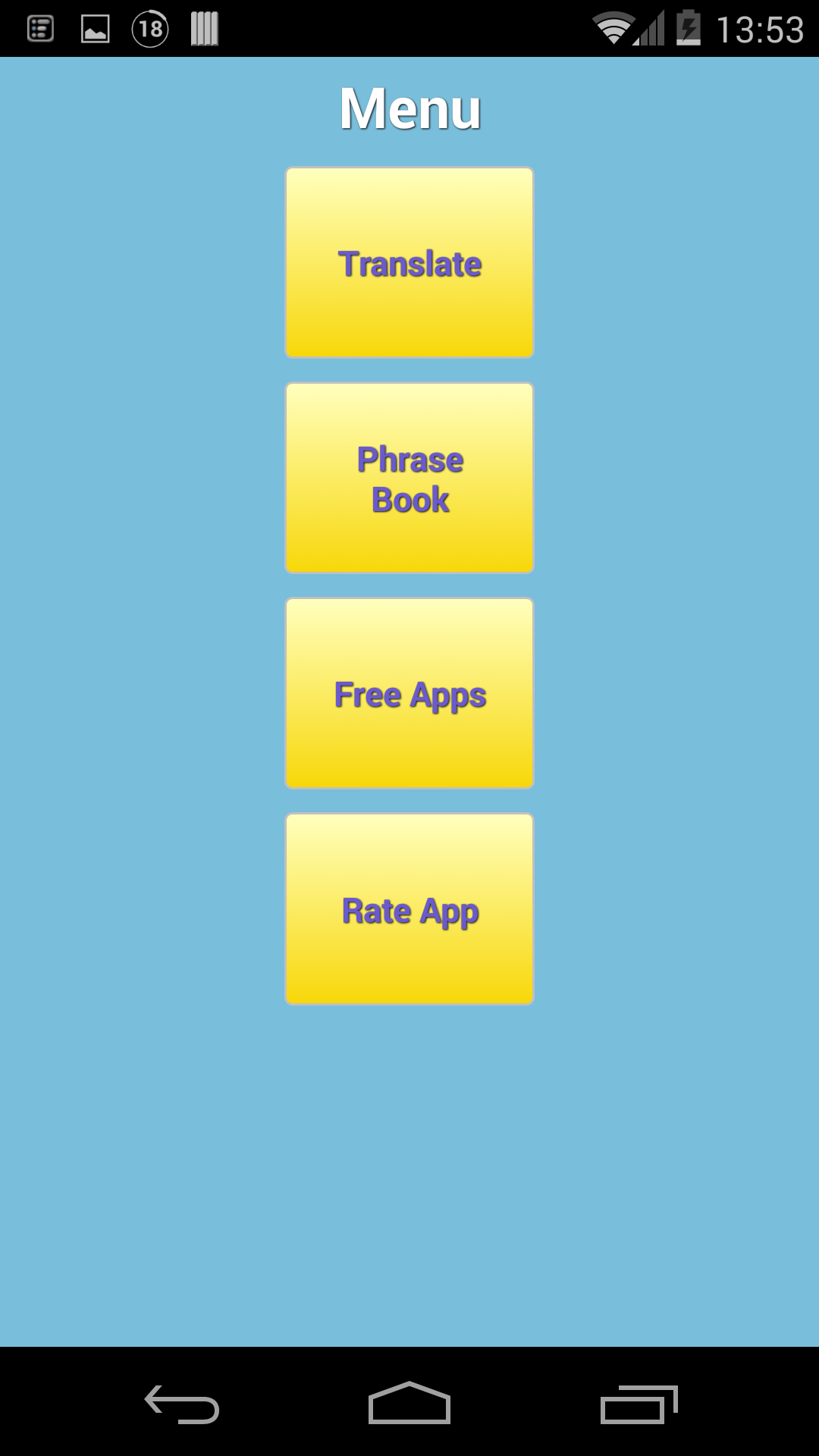Open the task list notification icon
The width and height of the screenshot is (819, 1456).
(x=38, y=28)
